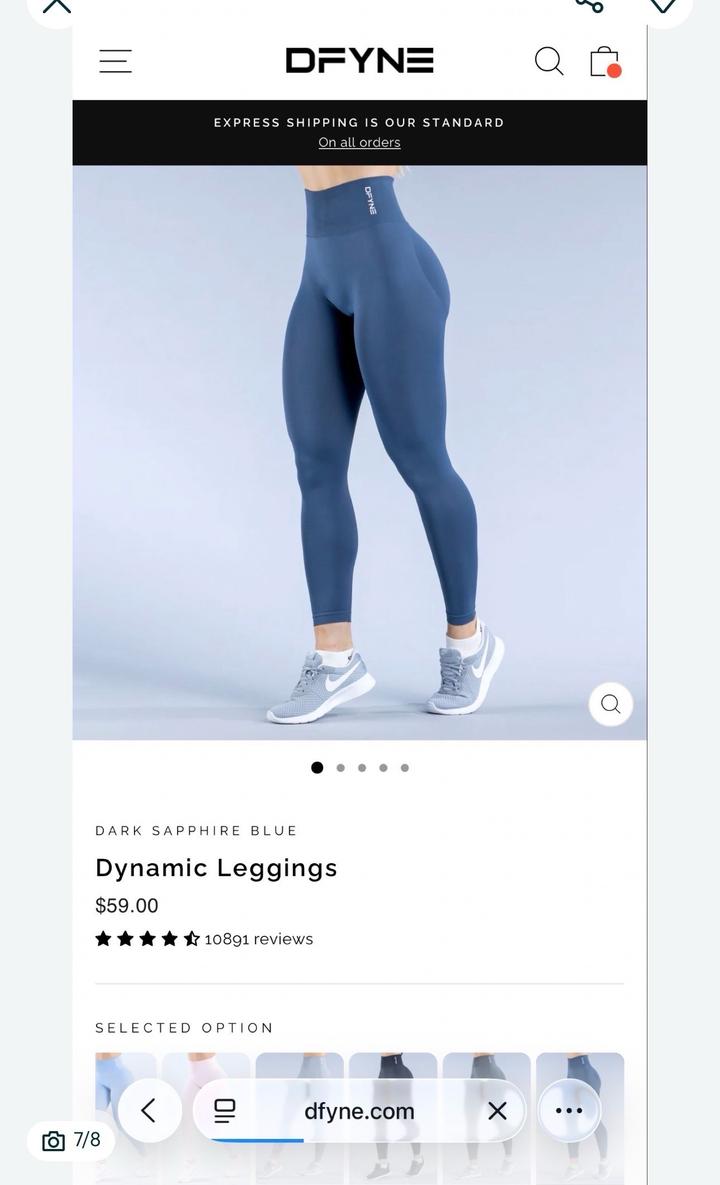Open the 10891 reviews link
Viewport: 720px width, 1185px height.
pyautogui.click(x=258, y=939)
